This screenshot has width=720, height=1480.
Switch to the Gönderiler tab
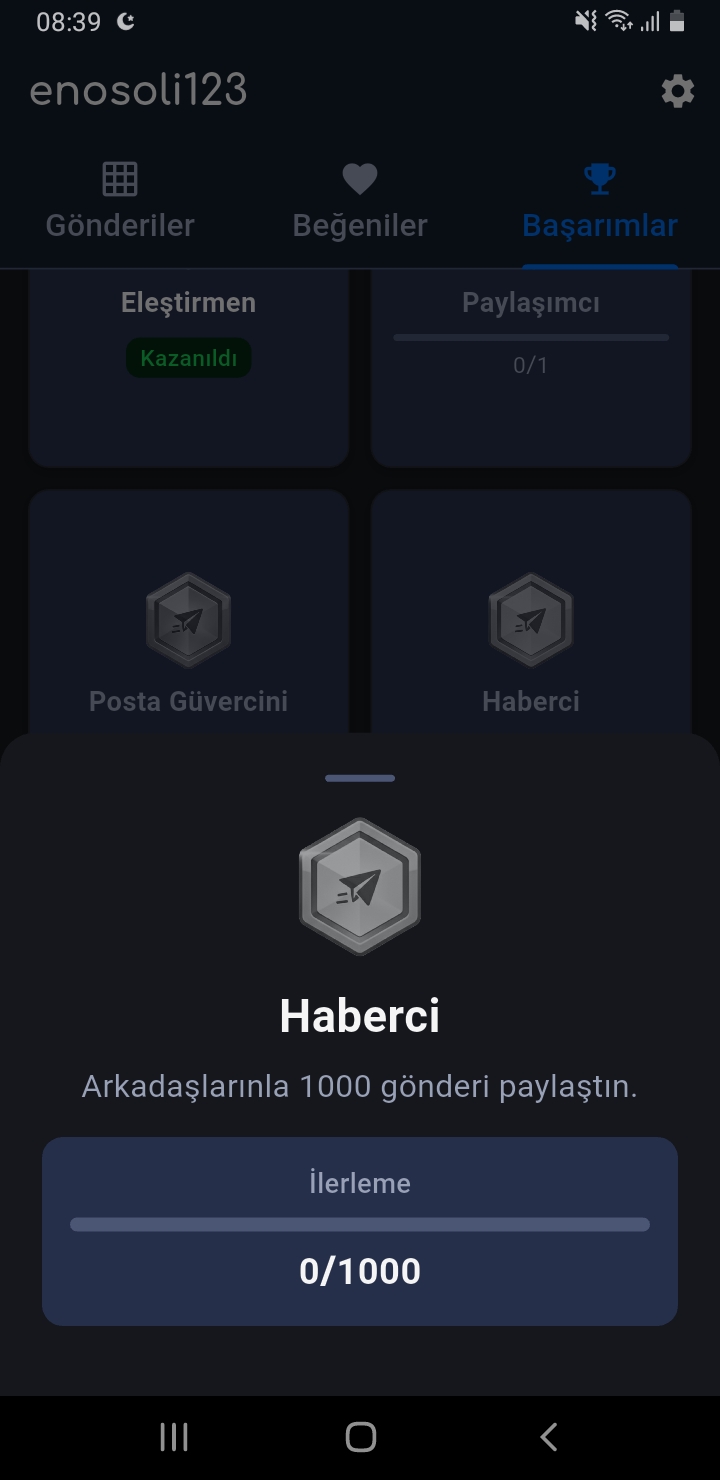pyautogui.click(x=120, y=204)
